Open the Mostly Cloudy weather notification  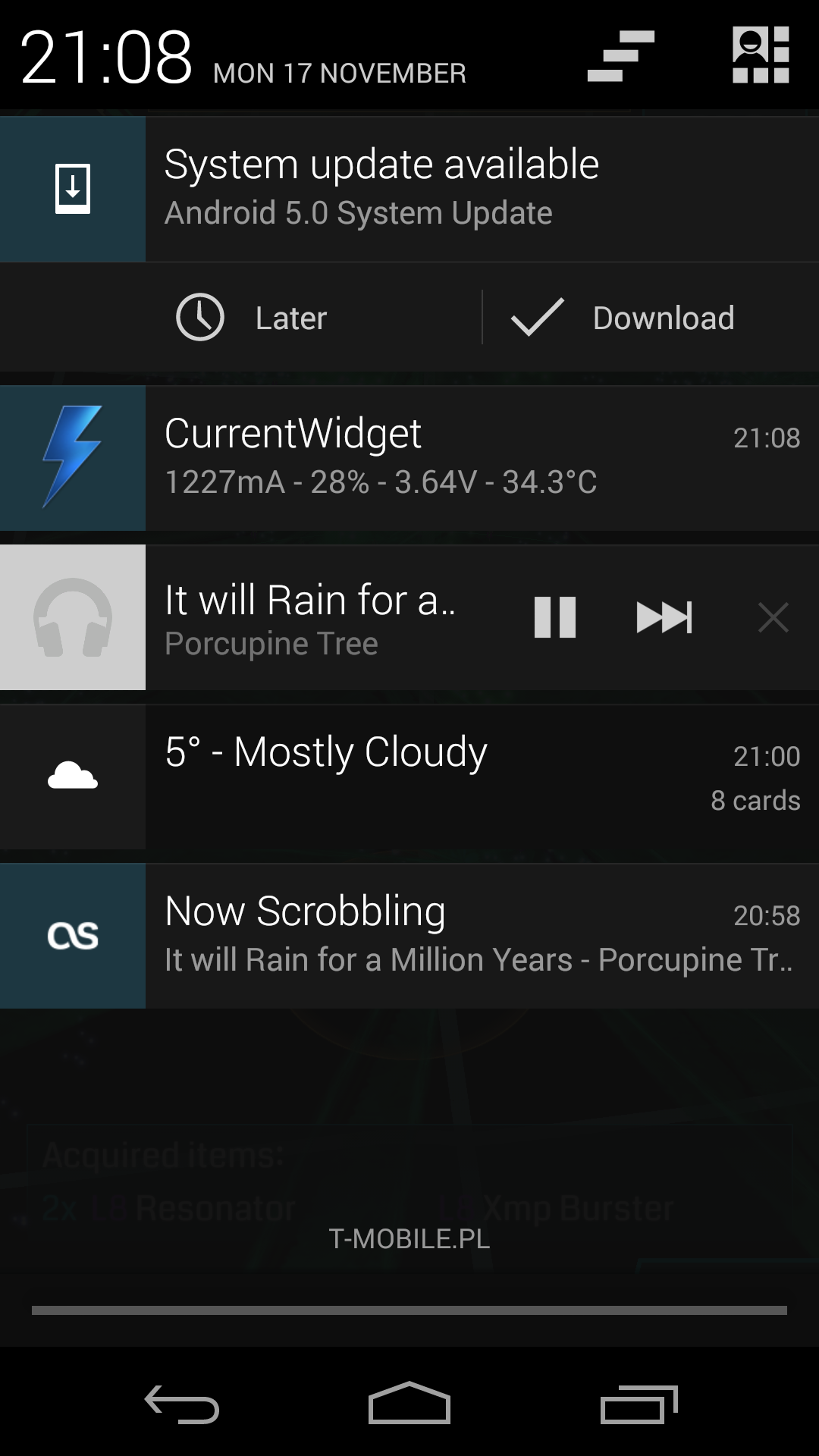(409, 777)
